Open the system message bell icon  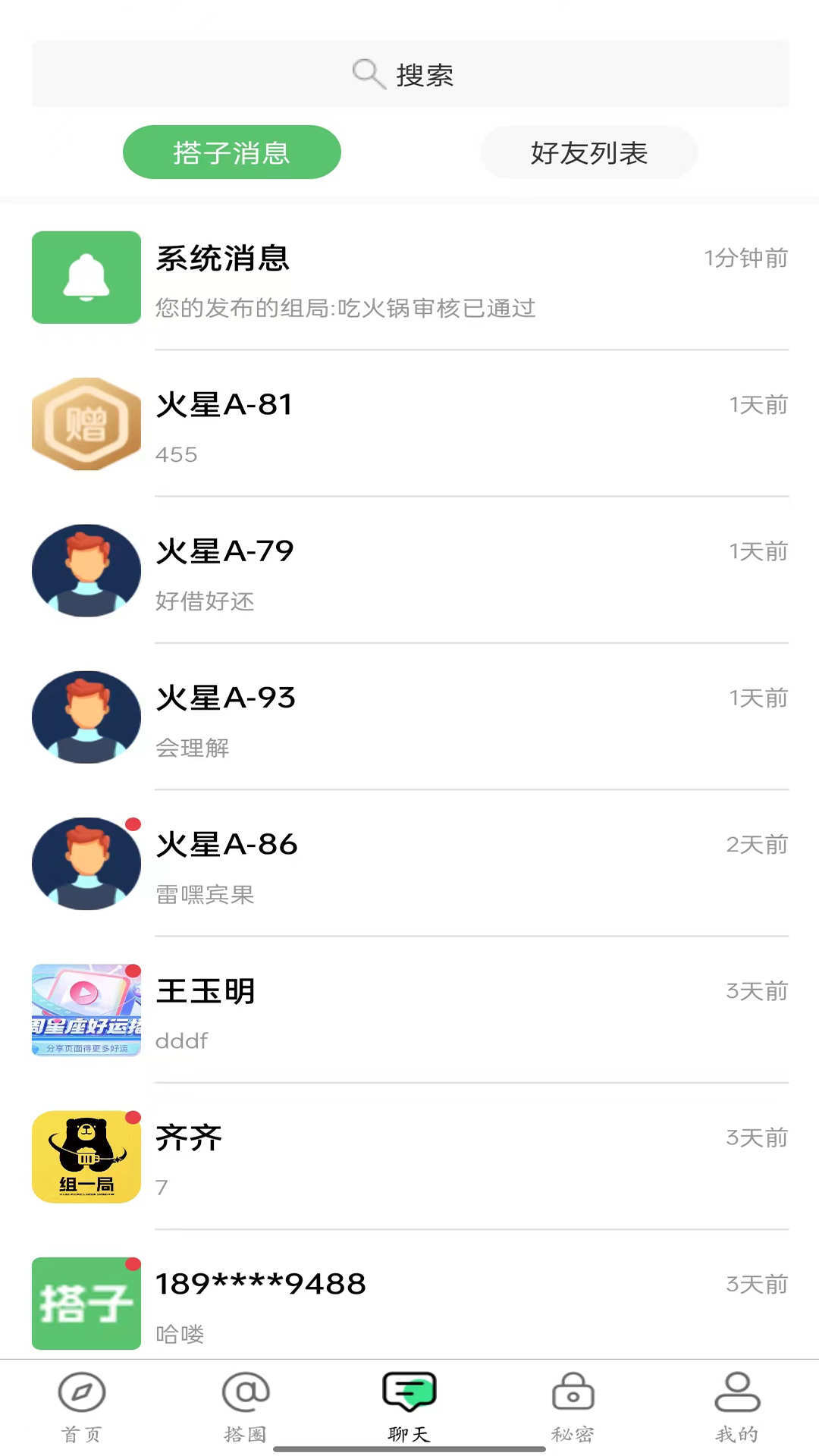(85, 277)
